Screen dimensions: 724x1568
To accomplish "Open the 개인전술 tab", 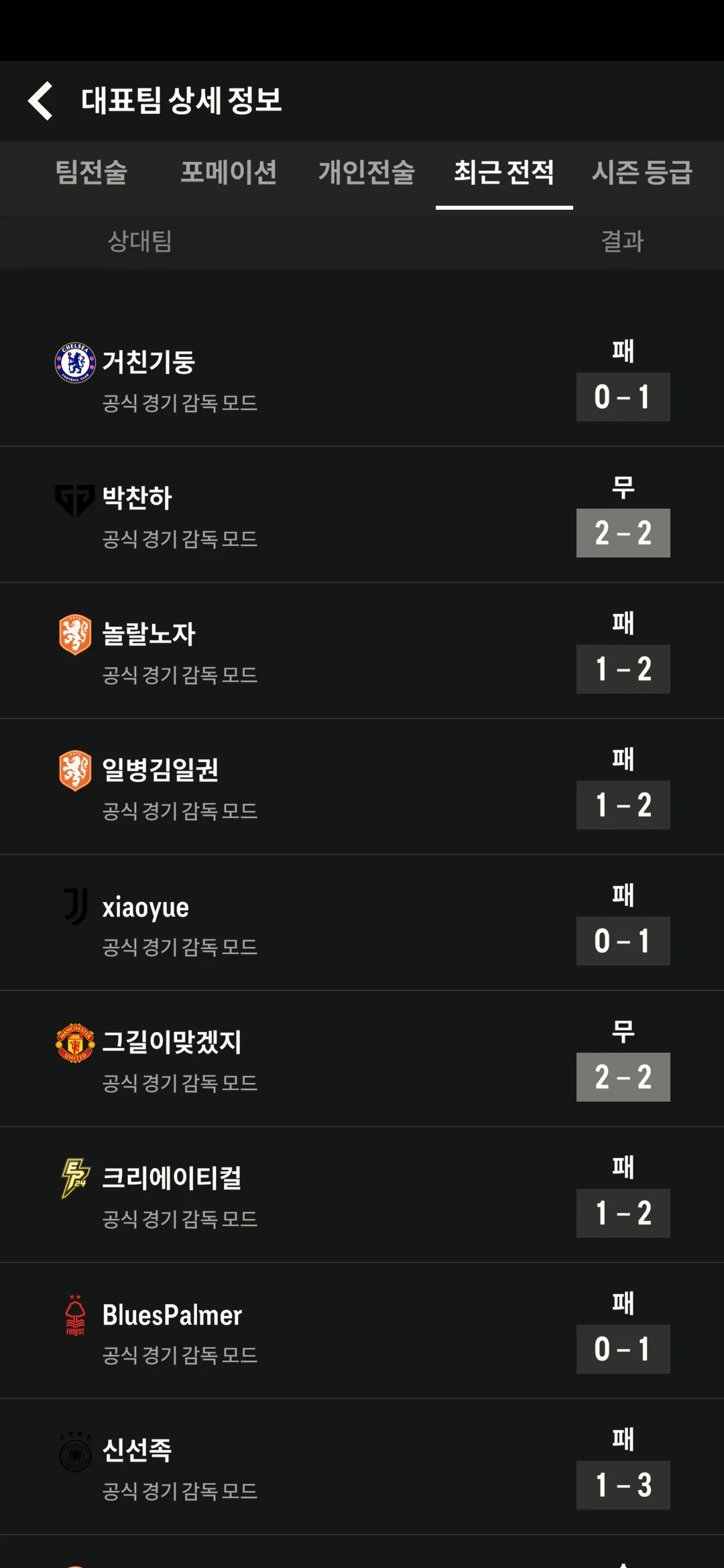I will click(366, 173).
